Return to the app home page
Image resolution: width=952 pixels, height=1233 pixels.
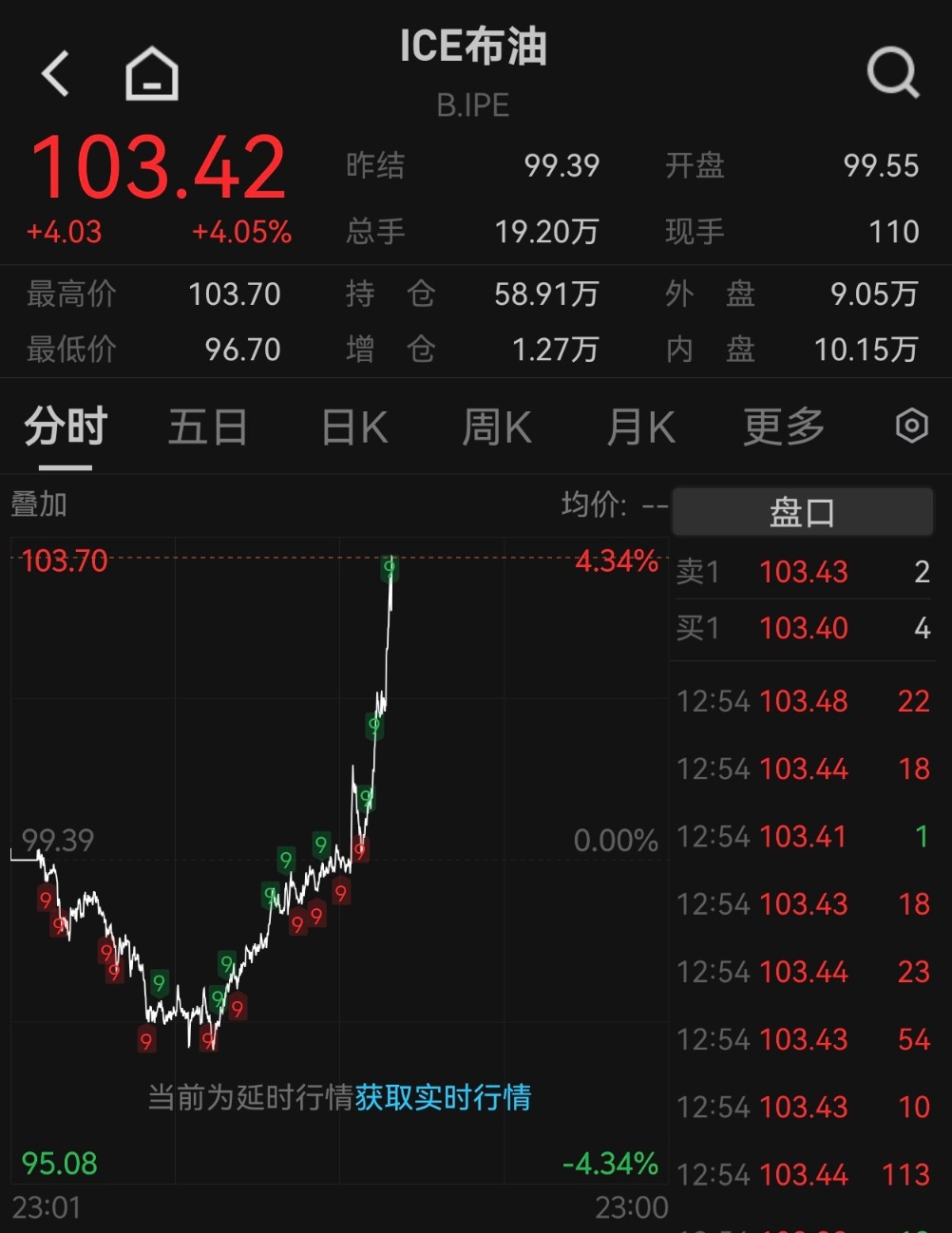[x=152, y=74]
